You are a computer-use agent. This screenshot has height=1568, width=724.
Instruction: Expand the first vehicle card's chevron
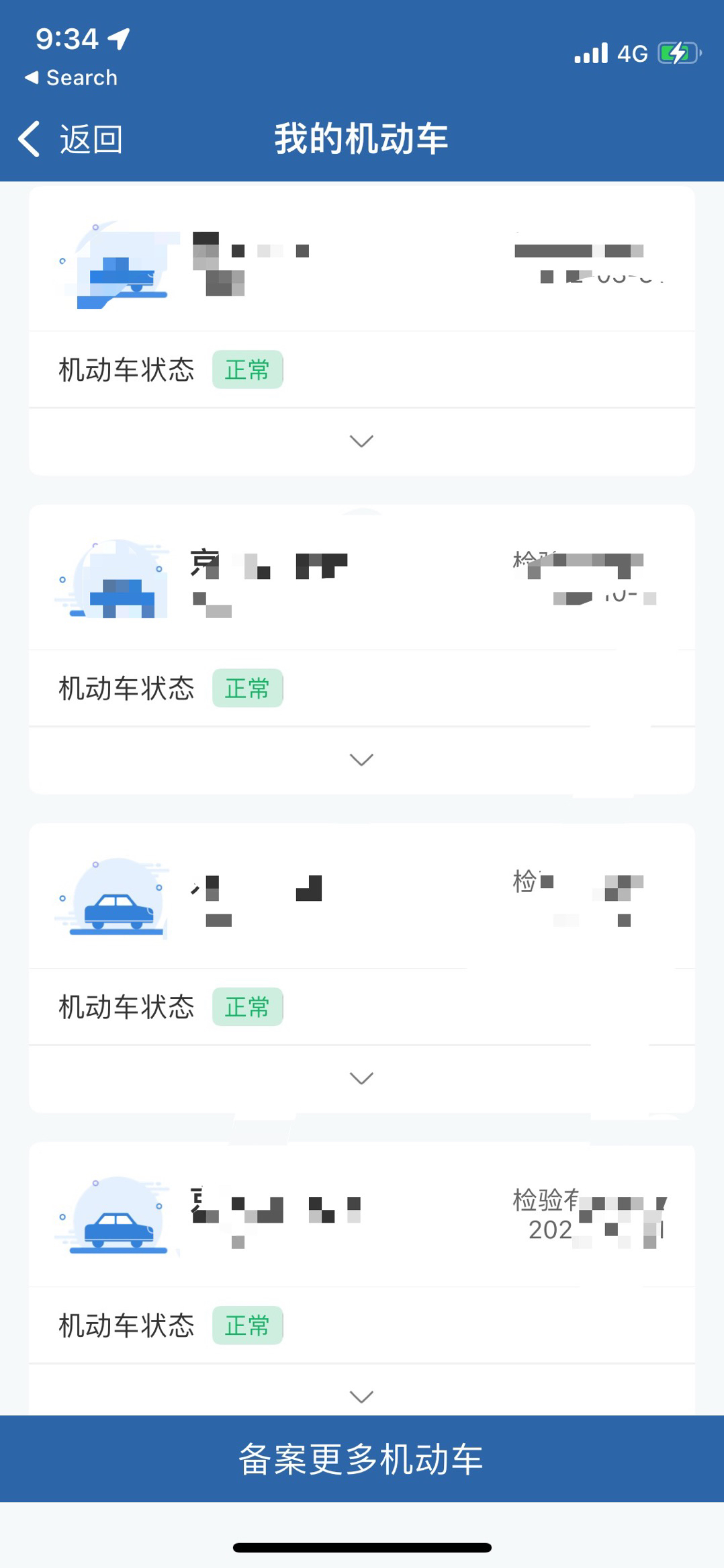[x=362, y=441]
